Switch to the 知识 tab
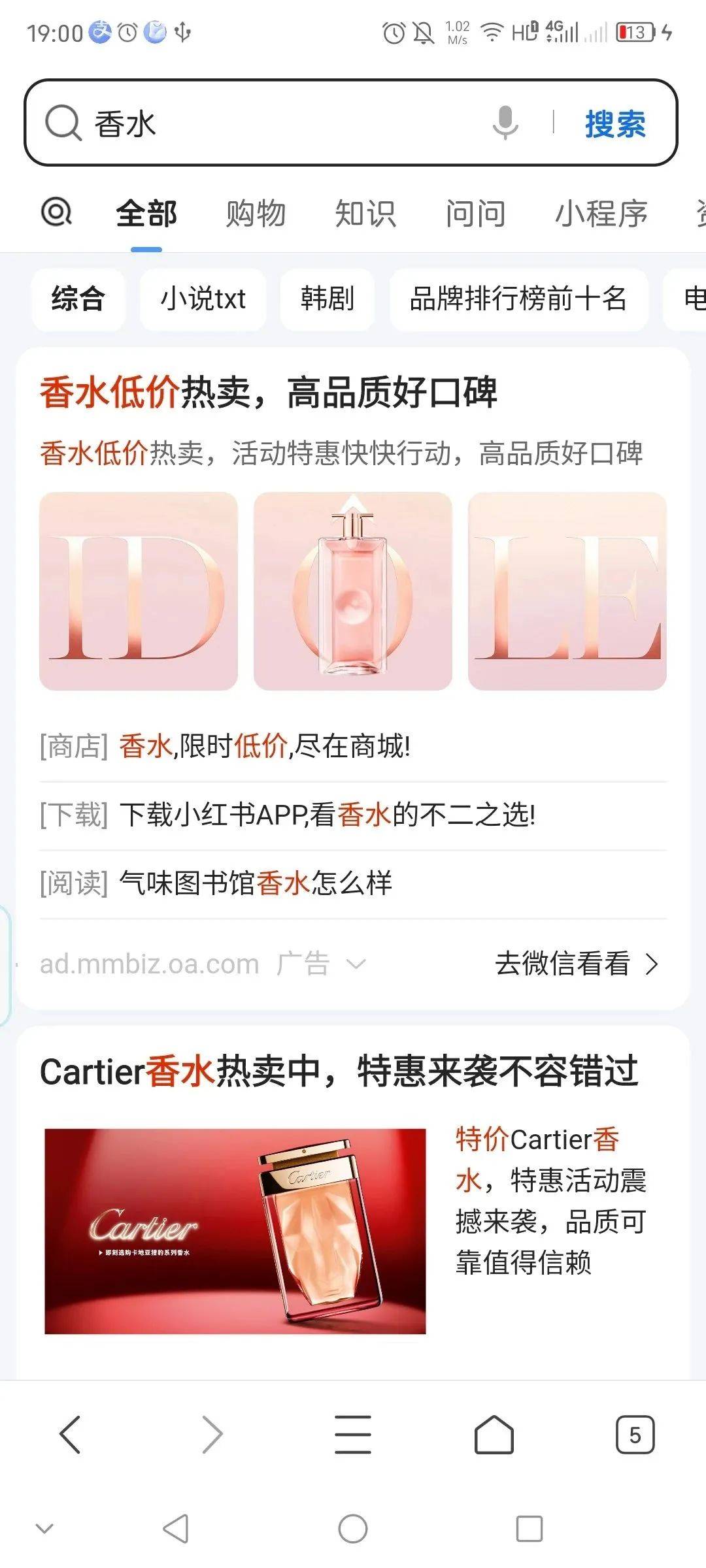The image size is (706, 1568). [x=365, y=214]
